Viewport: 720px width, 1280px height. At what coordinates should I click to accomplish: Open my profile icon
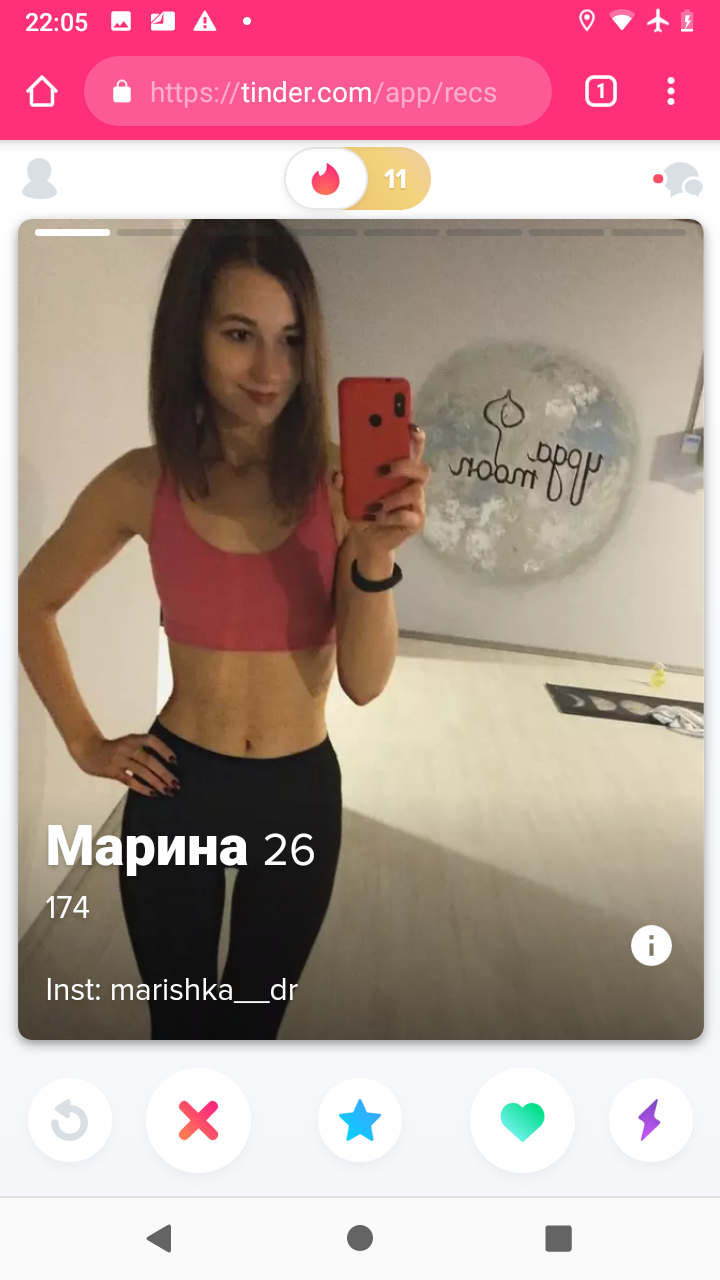[x=40, y=179]
